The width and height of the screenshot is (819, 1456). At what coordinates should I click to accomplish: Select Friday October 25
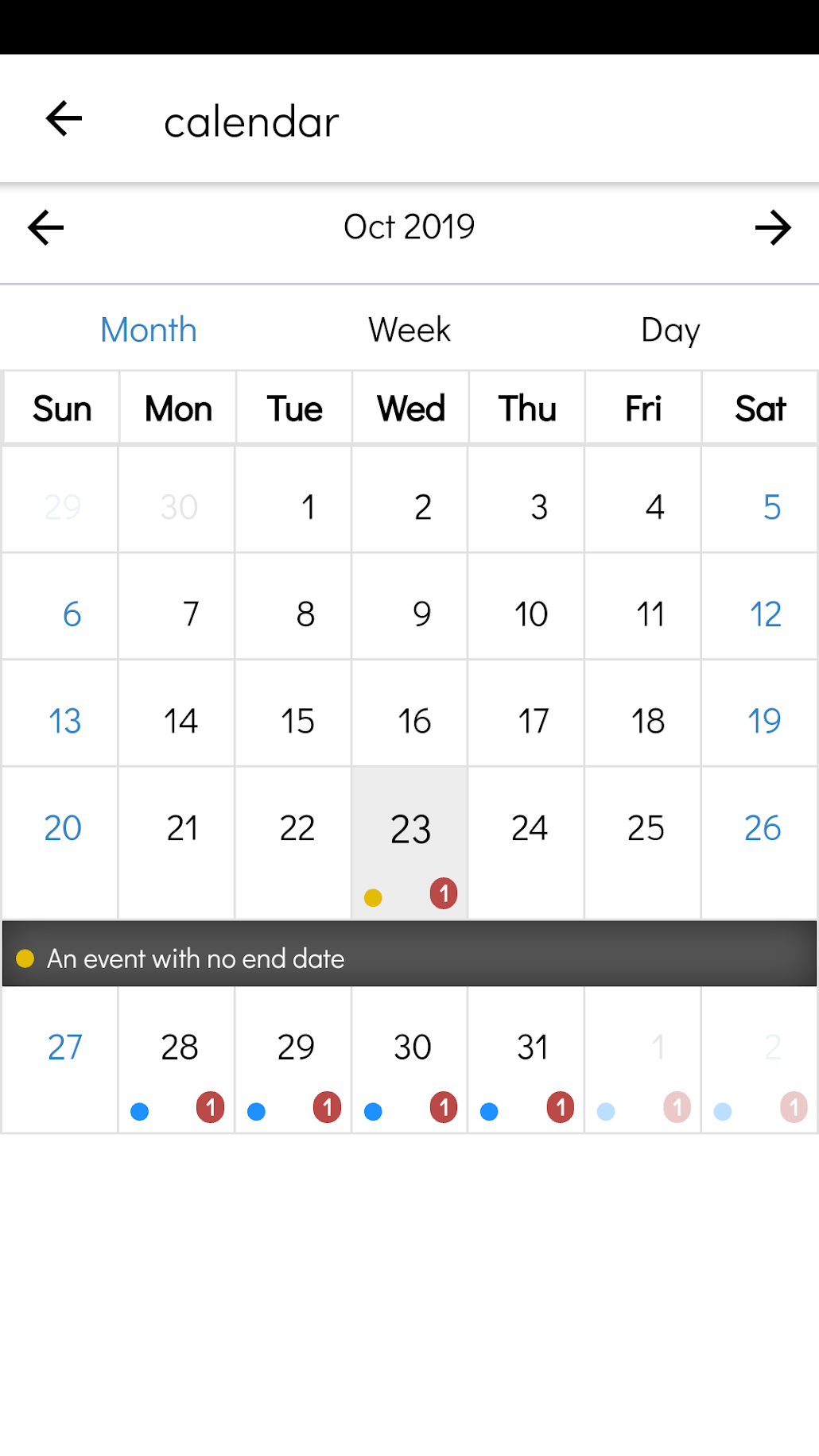pyautogui.click(x=643, y=842)
